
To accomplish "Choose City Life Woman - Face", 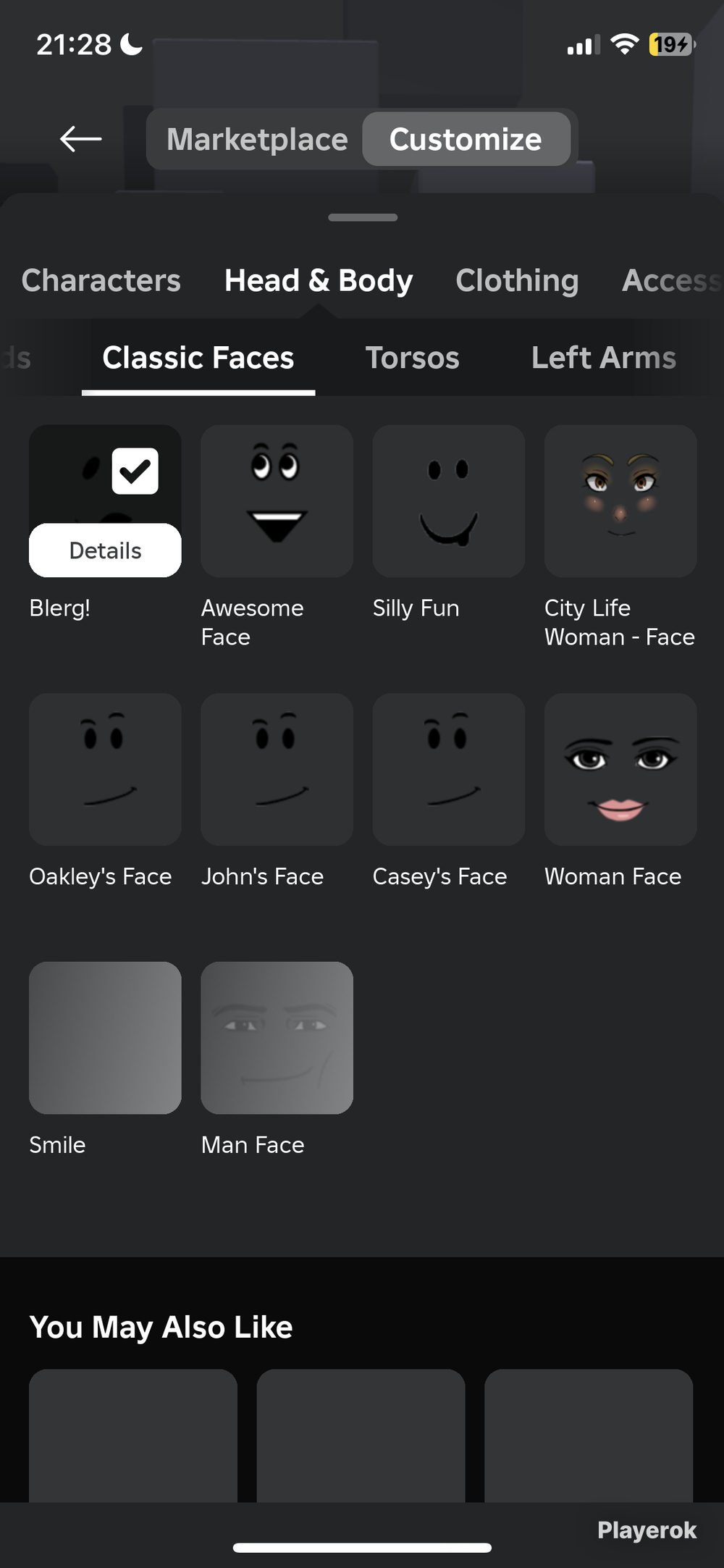I will click(x=620, y=501).
